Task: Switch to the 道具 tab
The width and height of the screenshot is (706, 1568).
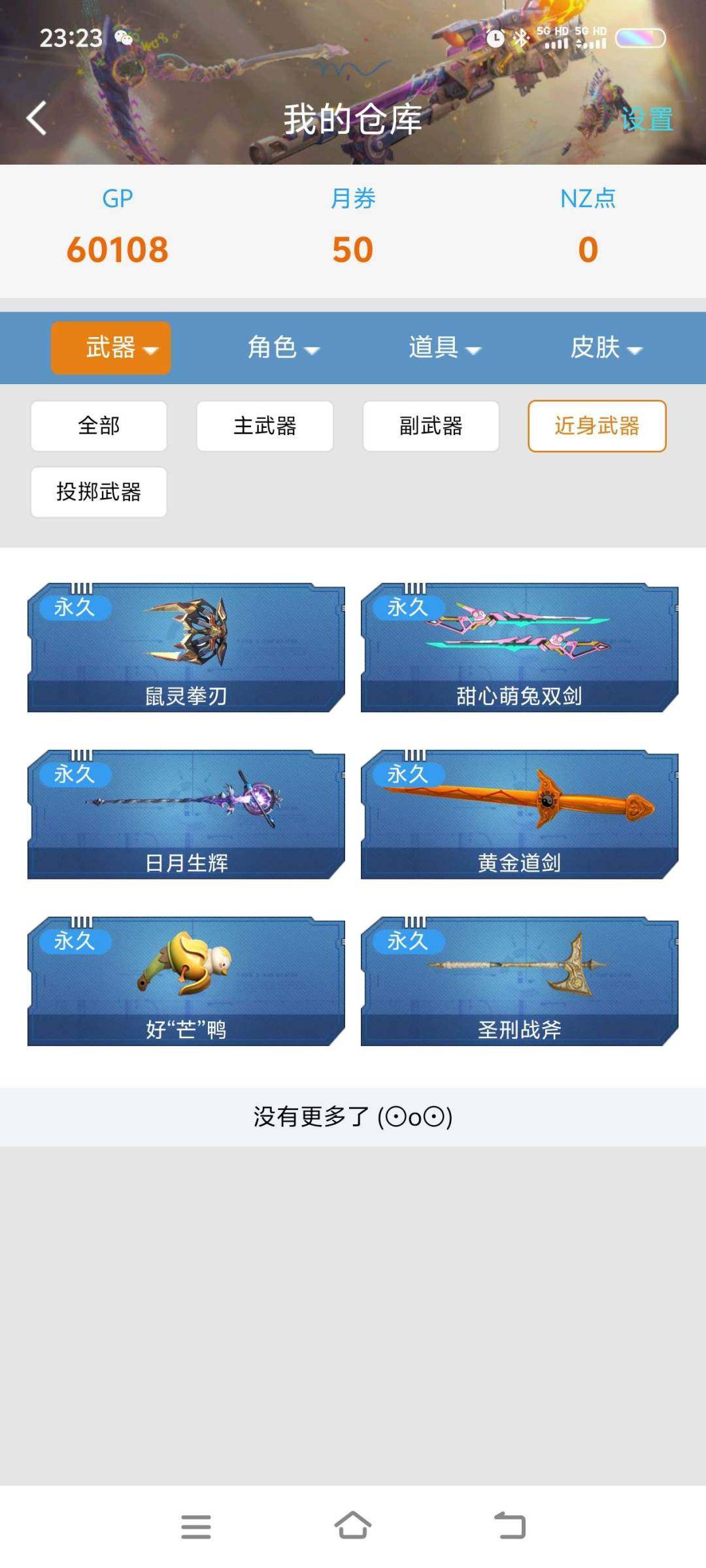Action: (x=445, y=348)
